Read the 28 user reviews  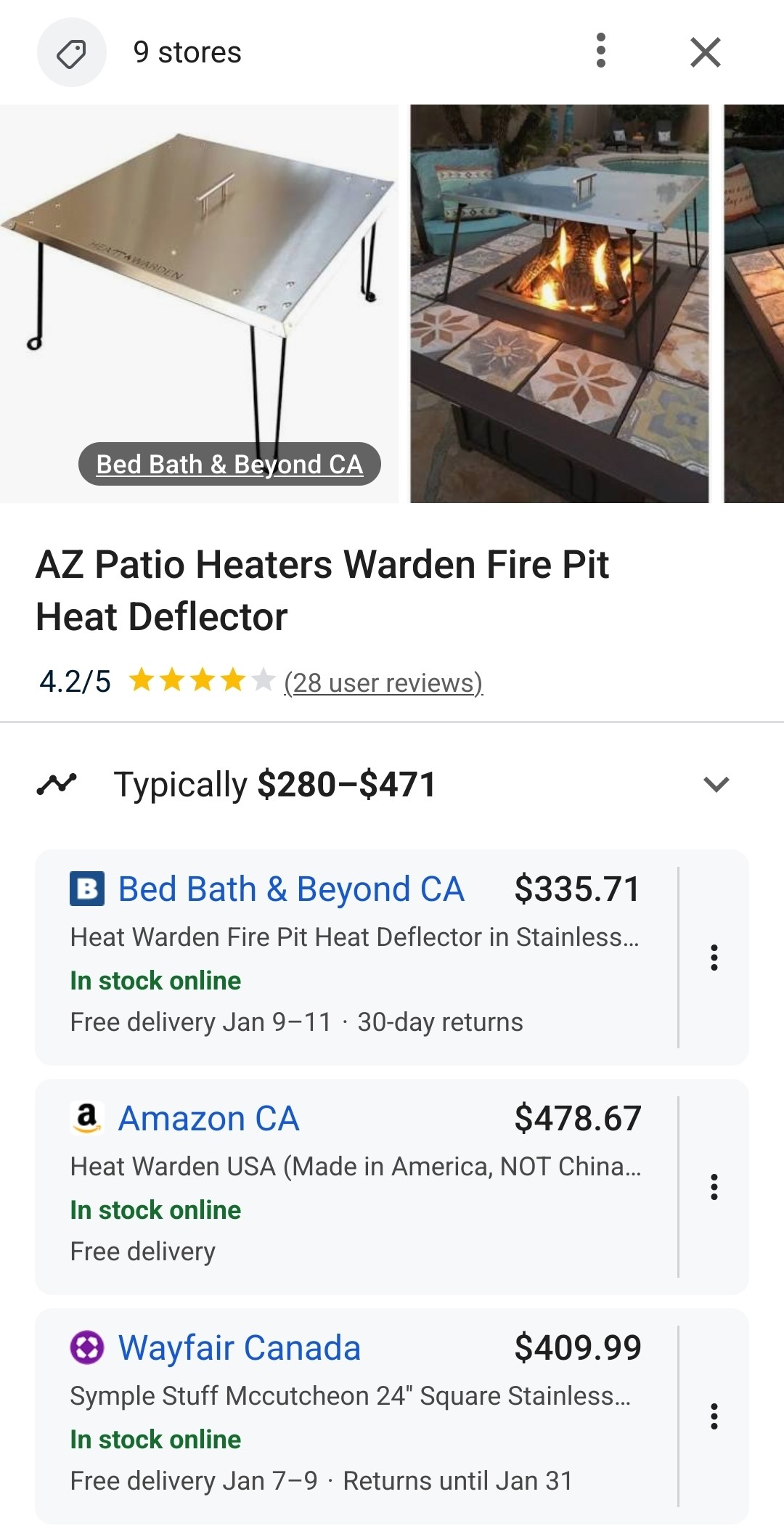383,682
